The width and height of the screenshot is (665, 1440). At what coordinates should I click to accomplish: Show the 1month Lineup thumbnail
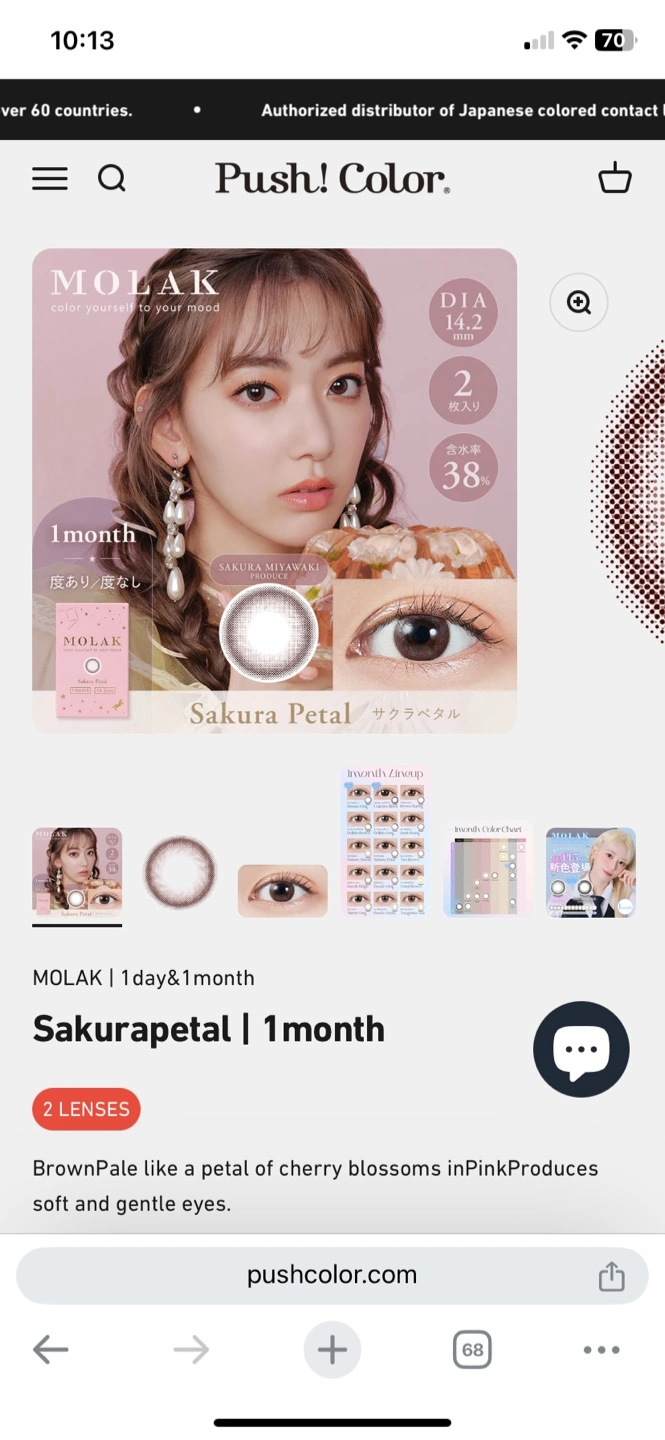(385, 842)
